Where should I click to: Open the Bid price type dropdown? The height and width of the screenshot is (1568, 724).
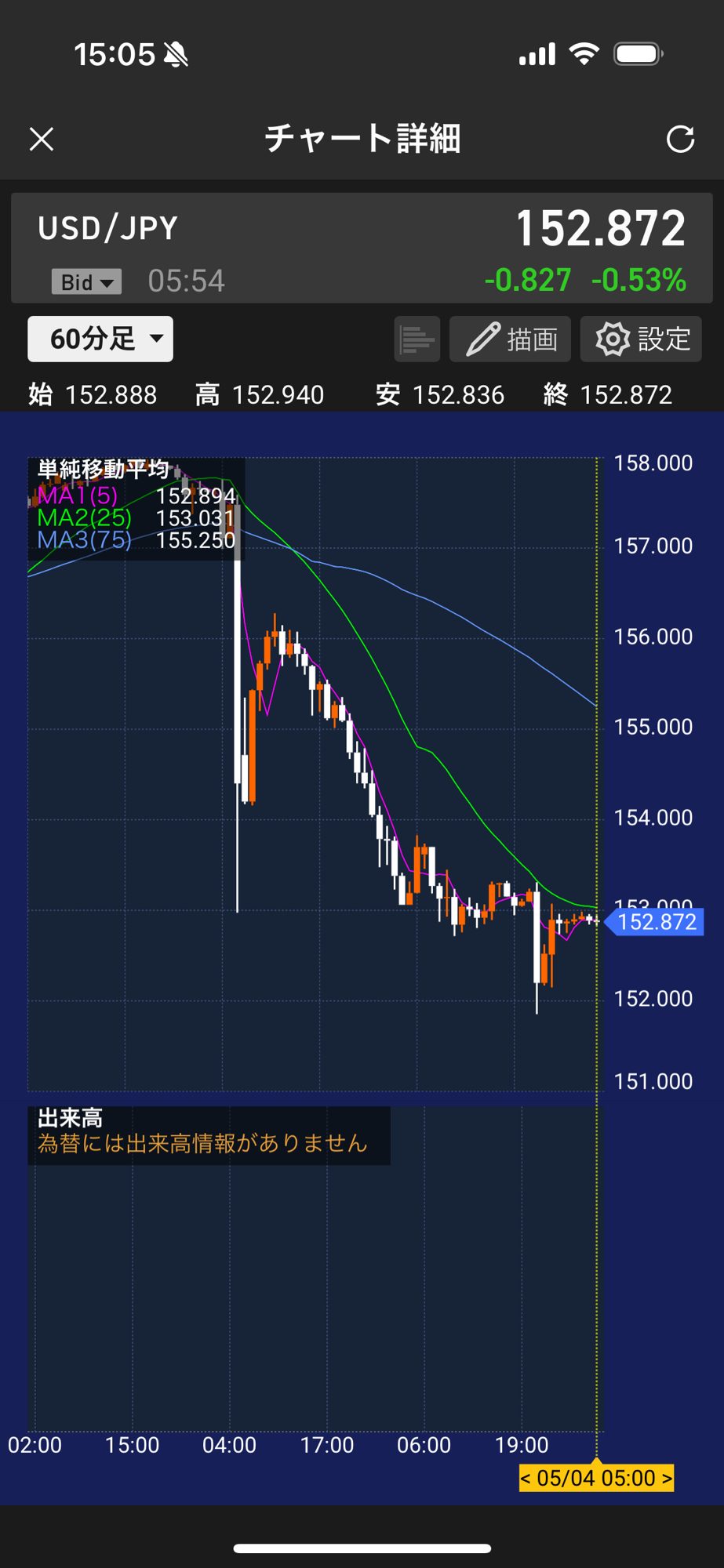coord(86,281)
